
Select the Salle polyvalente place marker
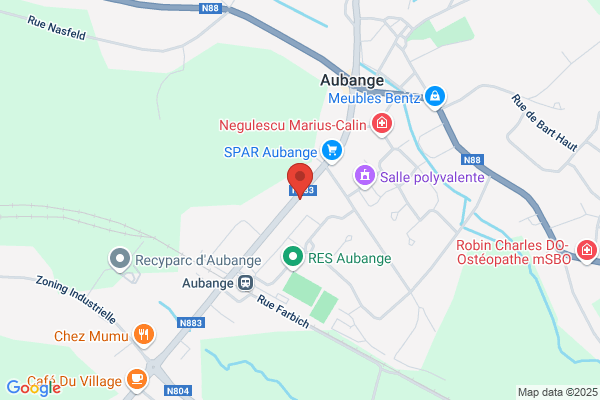(365, 176)
